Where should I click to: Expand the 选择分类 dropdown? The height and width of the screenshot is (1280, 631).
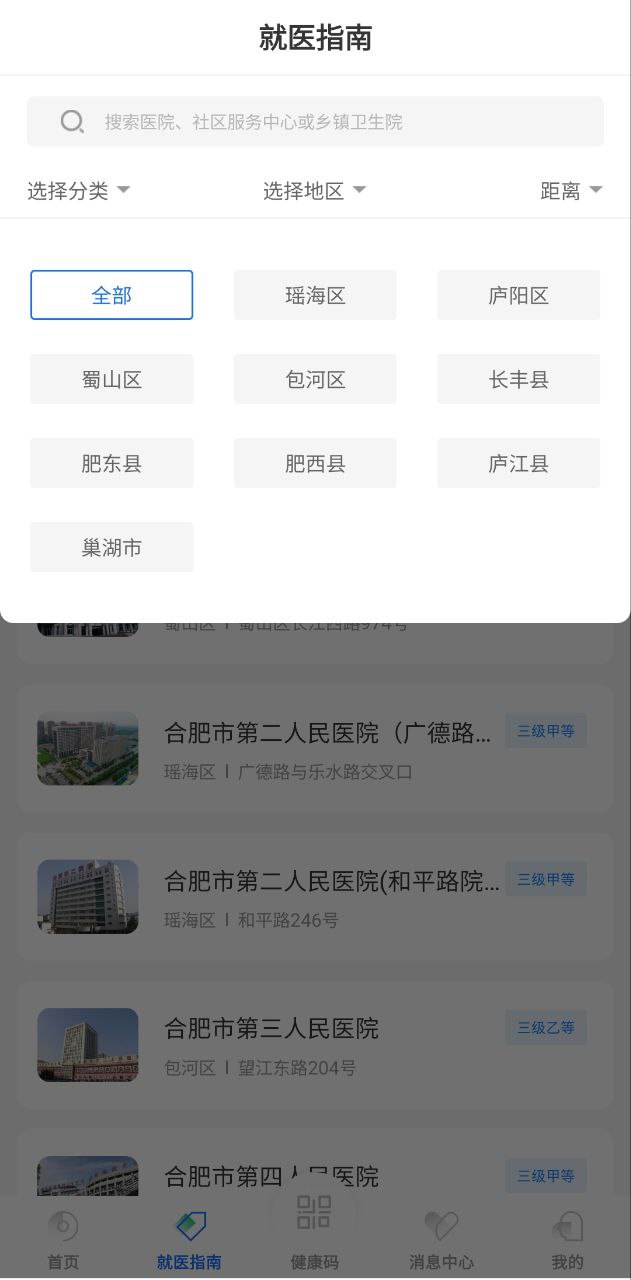pos(78,190)
